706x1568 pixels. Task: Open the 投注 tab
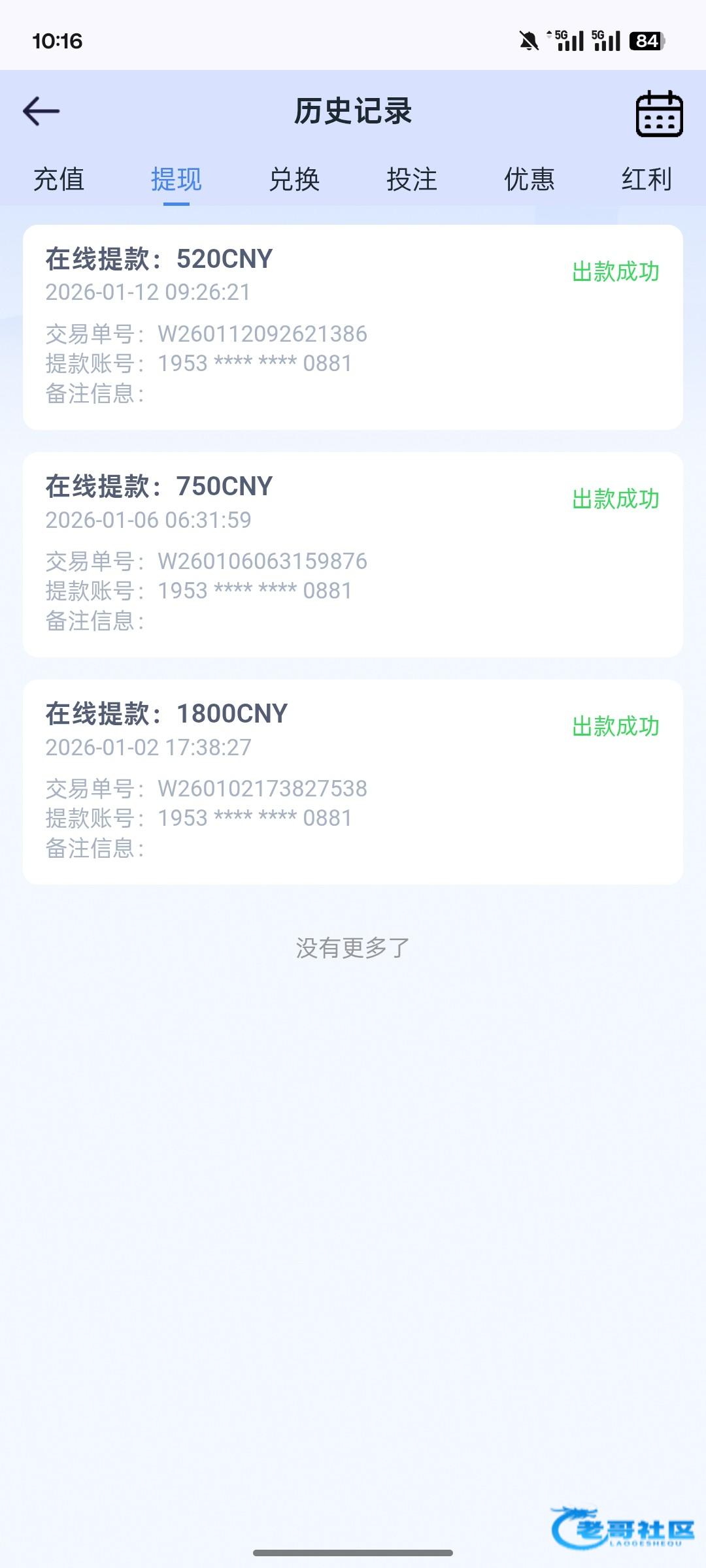point(412,179)
